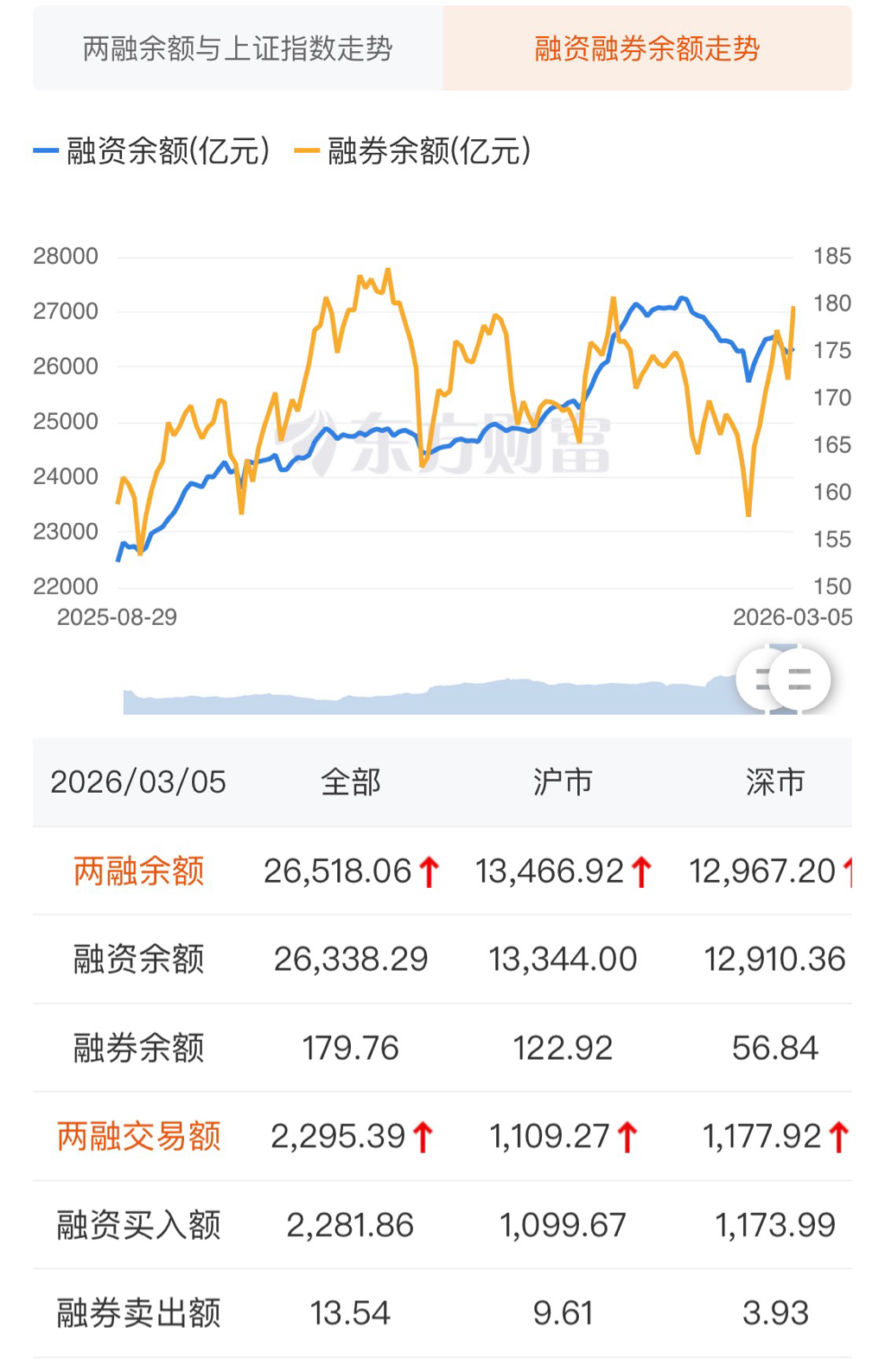The width and height of the screenshot is (885, 1372).
Task: Toggle the 融资余额(亿元) legend series
Action: click(x=153, y=151)
